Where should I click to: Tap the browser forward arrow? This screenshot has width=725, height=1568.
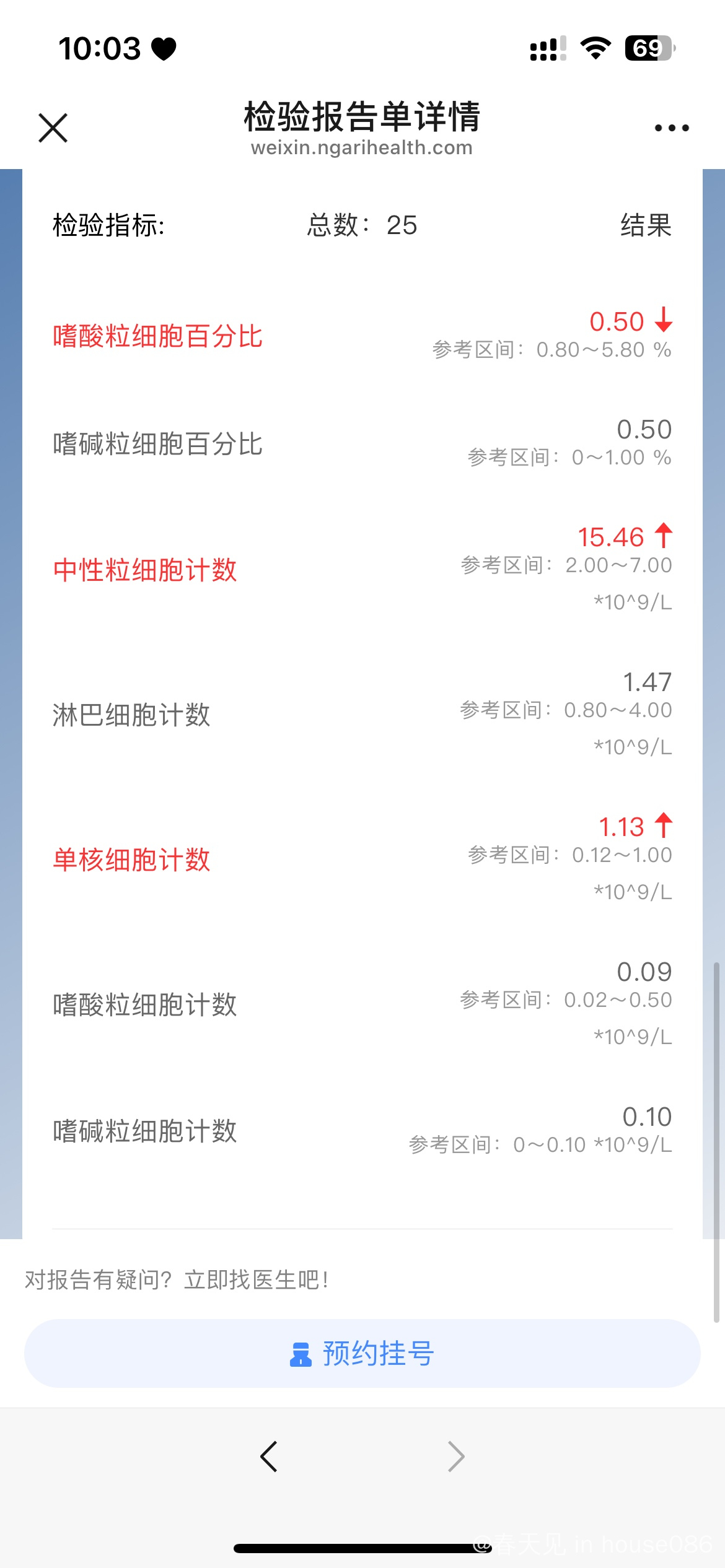(456, 1456)
